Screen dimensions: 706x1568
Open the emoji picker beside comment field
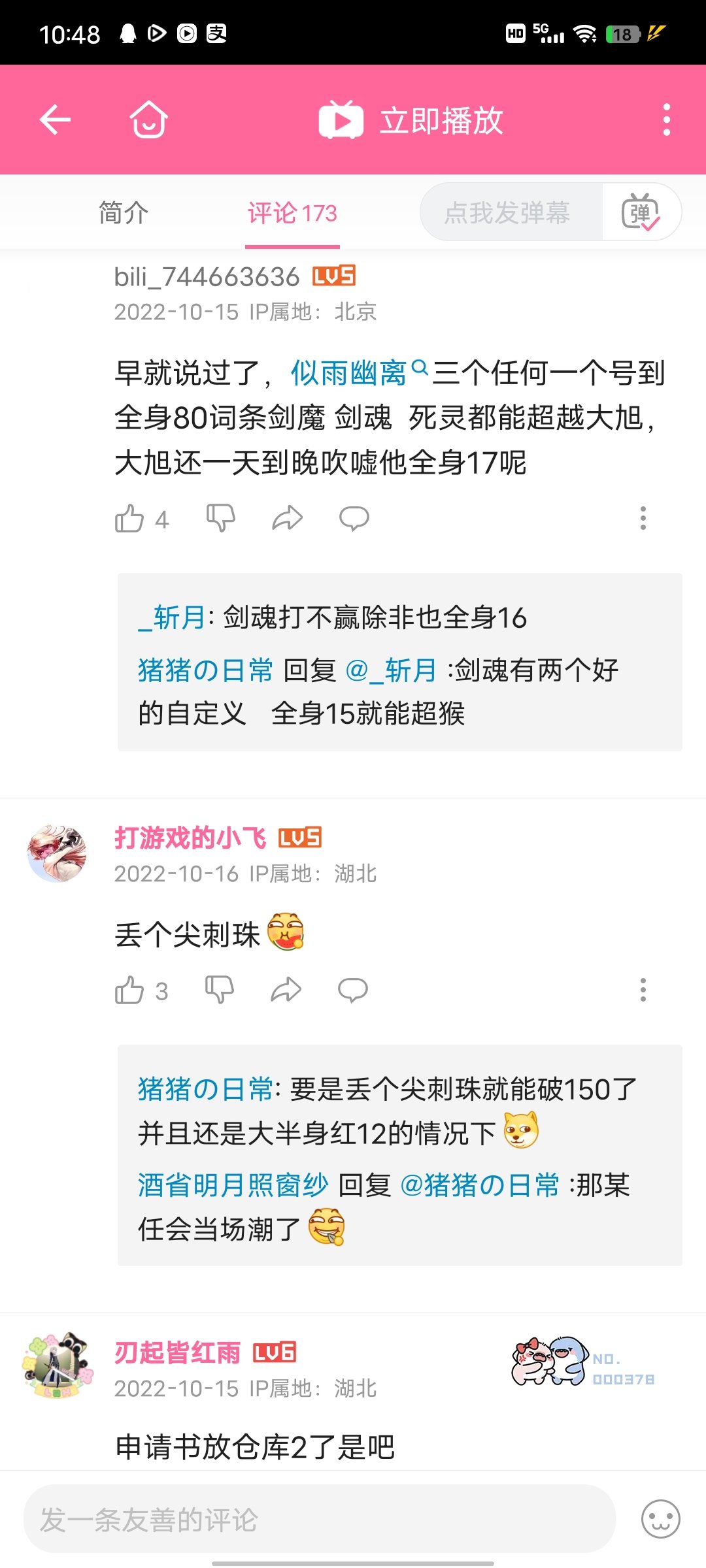660,1519
